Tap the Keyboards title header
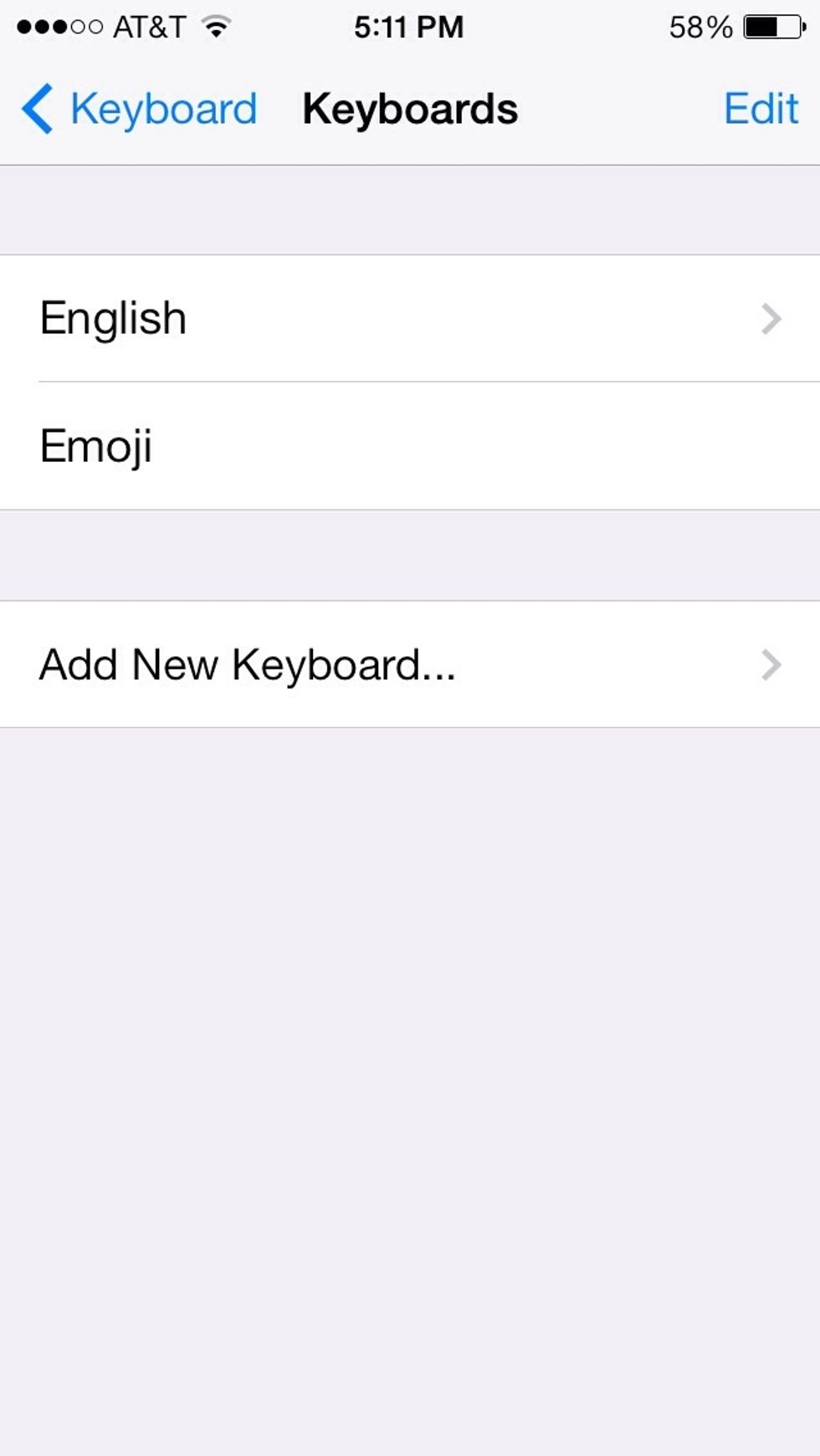This screenshot has height=1456, width=820. coord(410,108)
